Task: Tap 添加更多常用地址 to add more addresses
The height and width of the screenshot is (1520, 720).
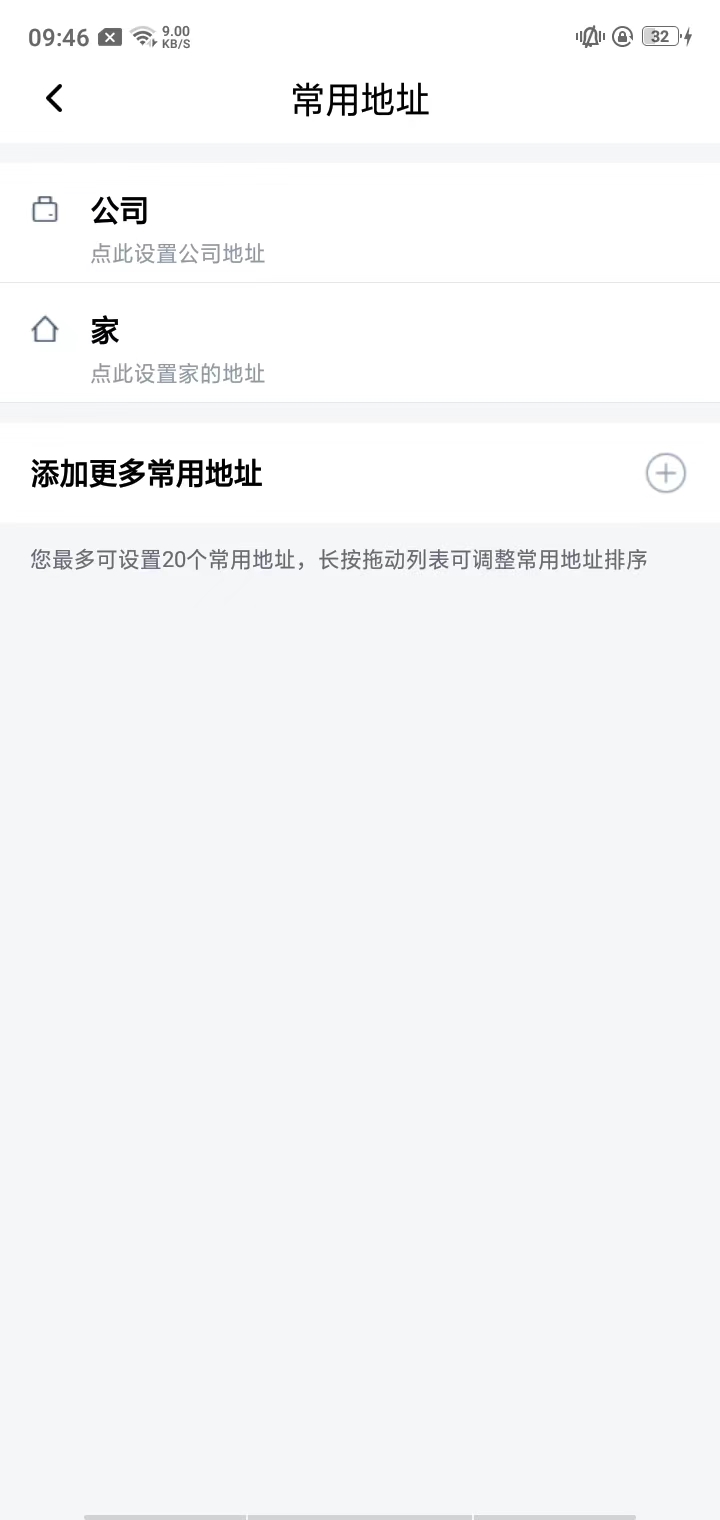Action: (x=146, y=473)
